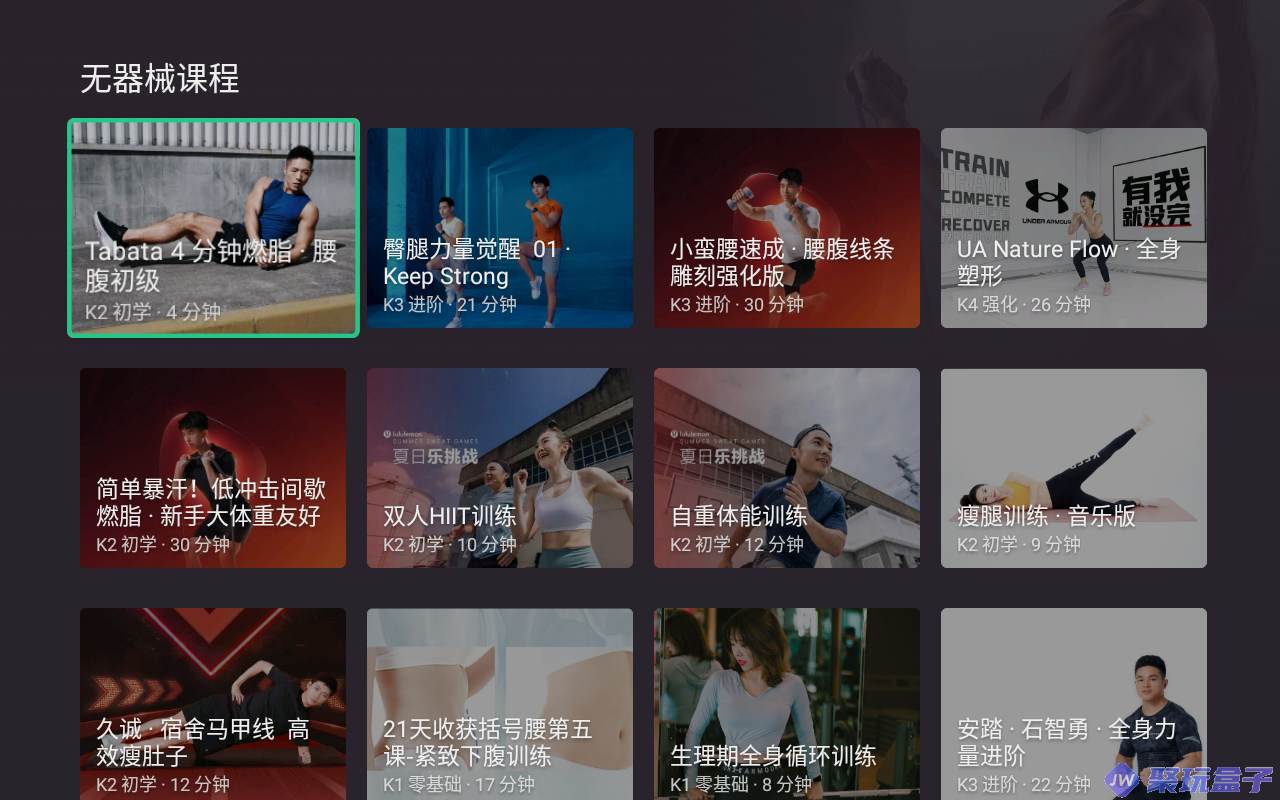
Task: Select 瘦腿训练 音乐版 course
Action: pyautogui.click(x=1074, y=468)
